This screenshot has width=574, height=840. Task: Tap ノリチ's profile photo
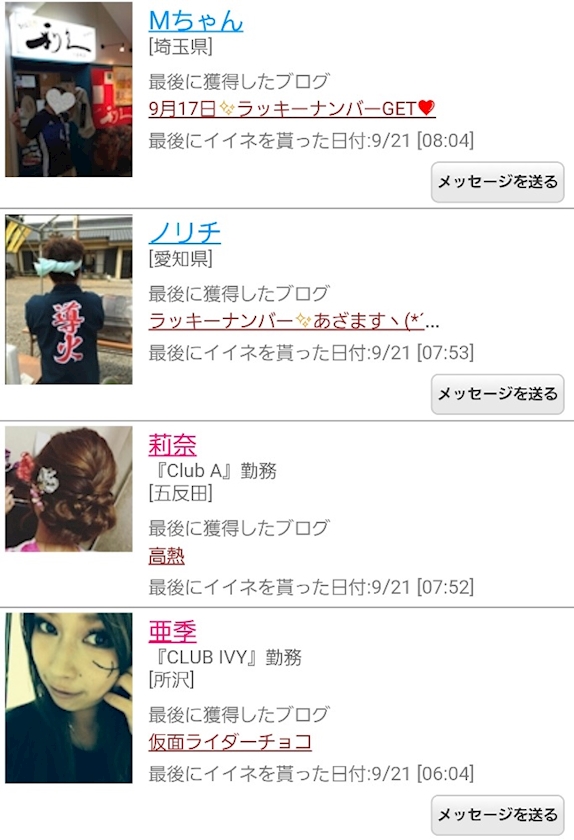(x=69, y=299)
